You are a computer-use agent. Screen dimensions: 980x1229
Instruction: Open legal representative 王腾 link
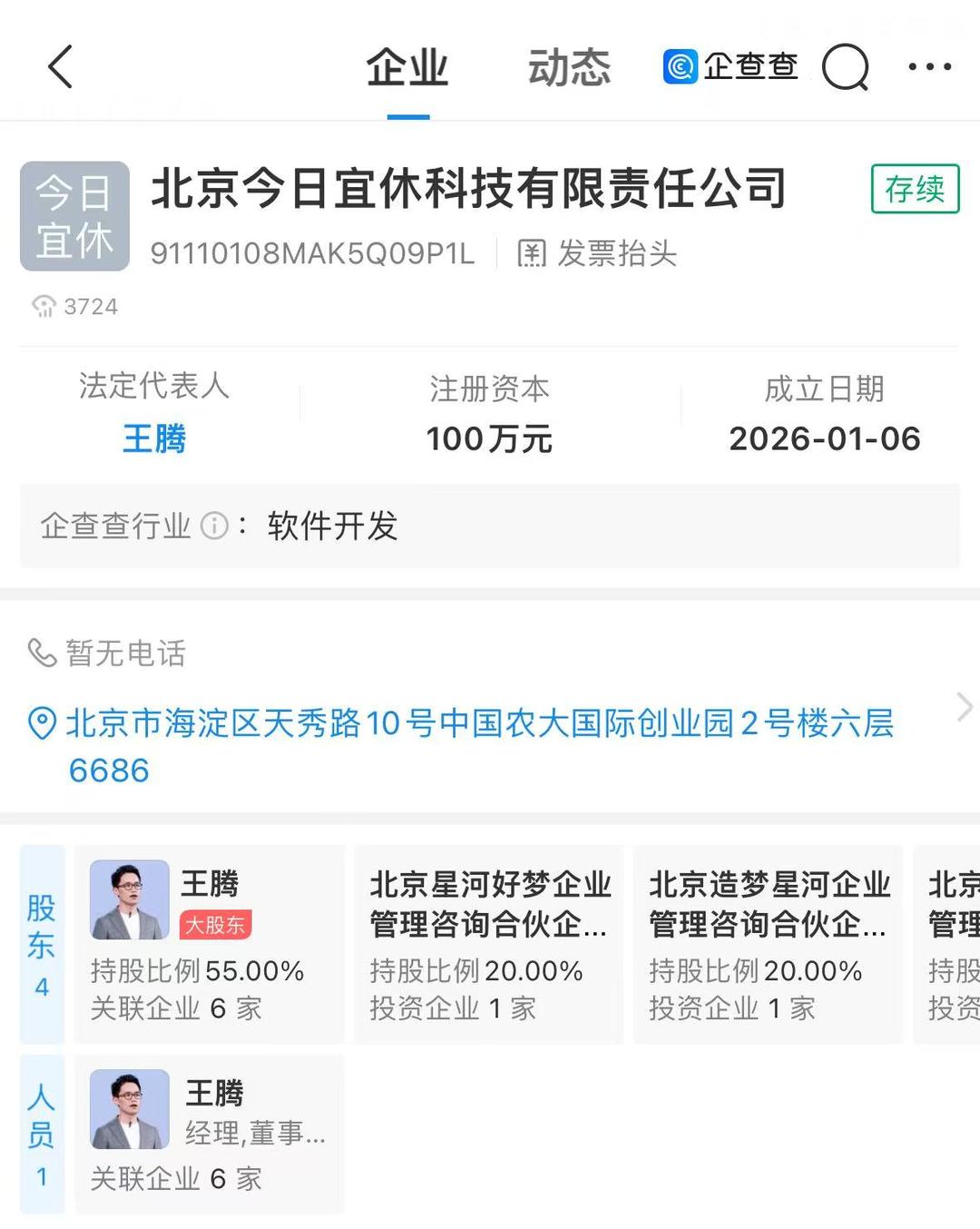tap(154, 439)
